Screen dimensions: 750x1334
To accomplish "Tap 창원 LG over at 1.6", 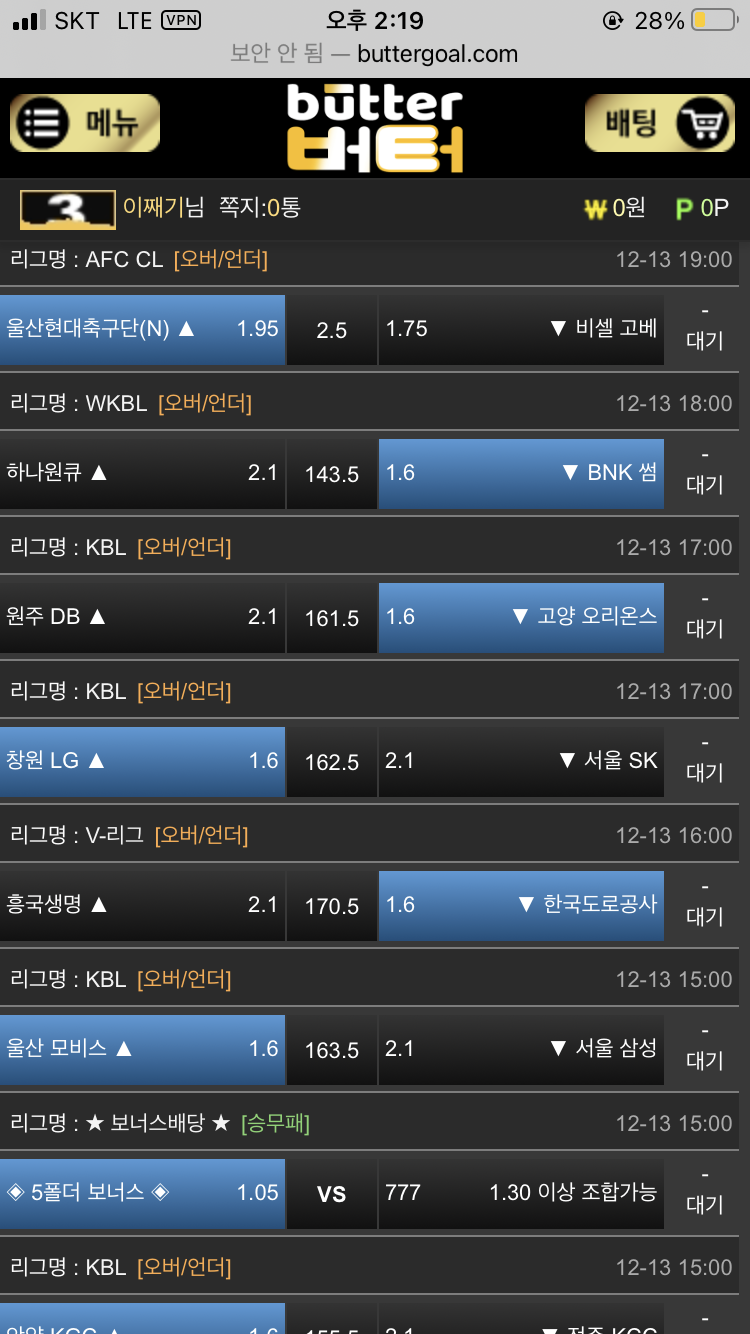I will tap(142, 761).
